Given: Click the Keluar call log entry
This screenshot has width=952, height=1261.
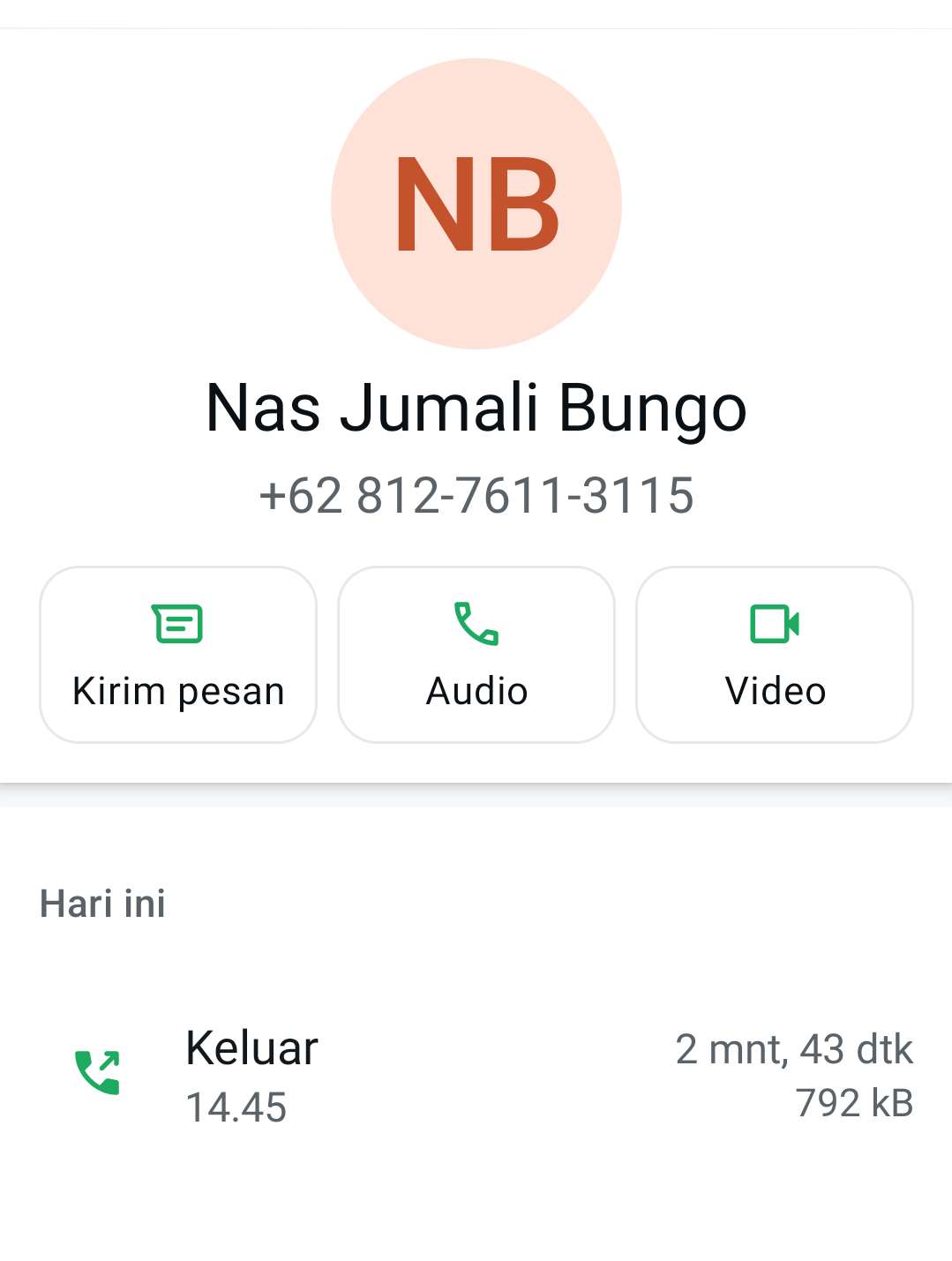Looking at the screenshot, I should 251,1048.
